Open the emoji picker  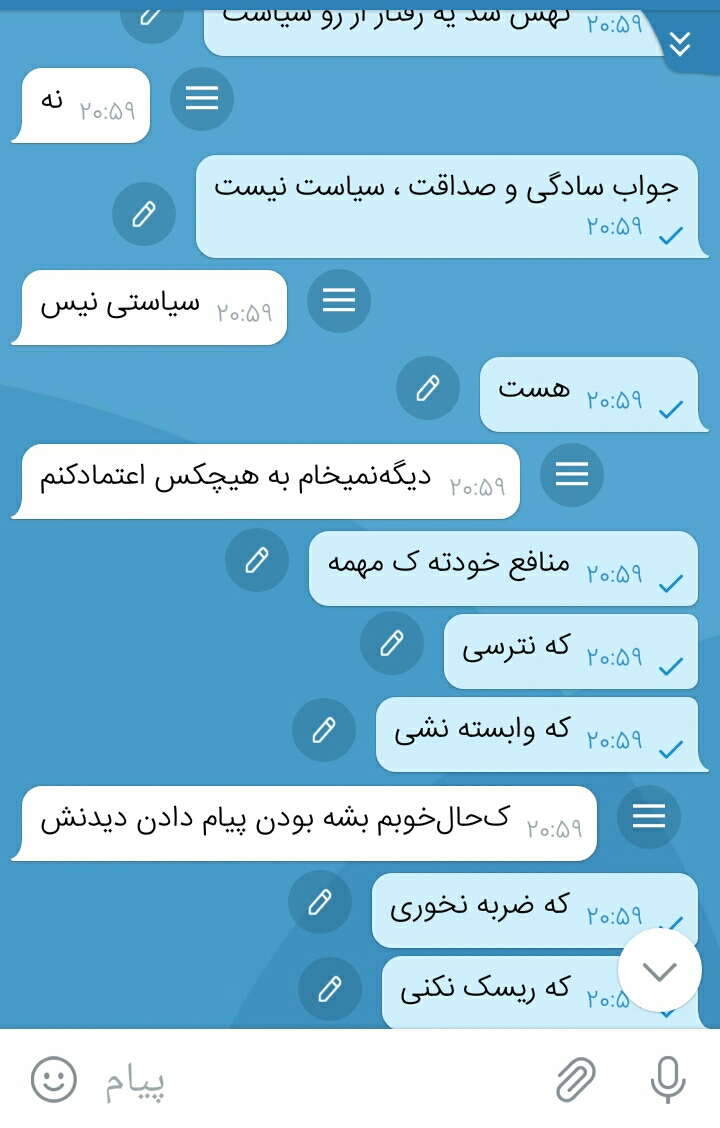(x=54, y=1079)
